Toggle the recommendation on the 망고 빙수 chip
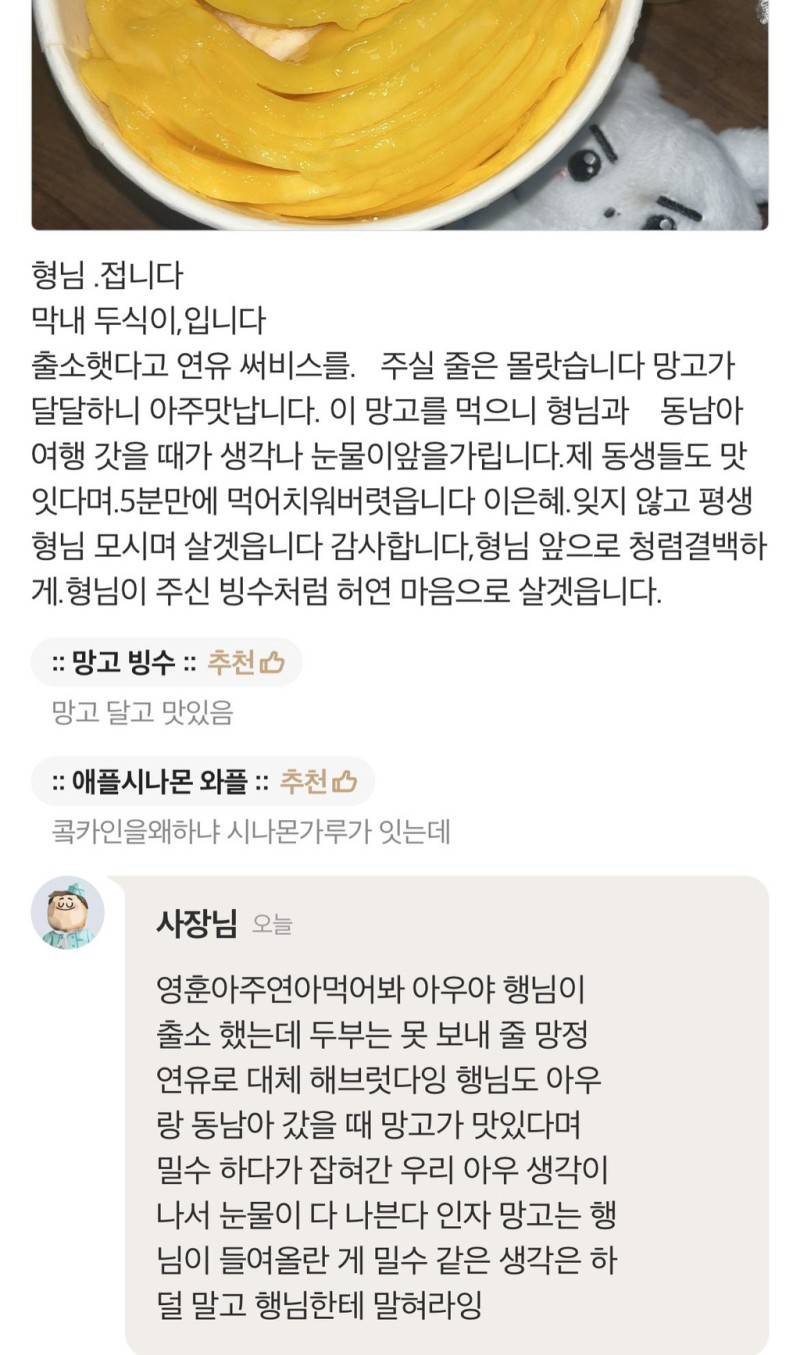Screen dimensions: 800x1355 [x=170, y=662]
